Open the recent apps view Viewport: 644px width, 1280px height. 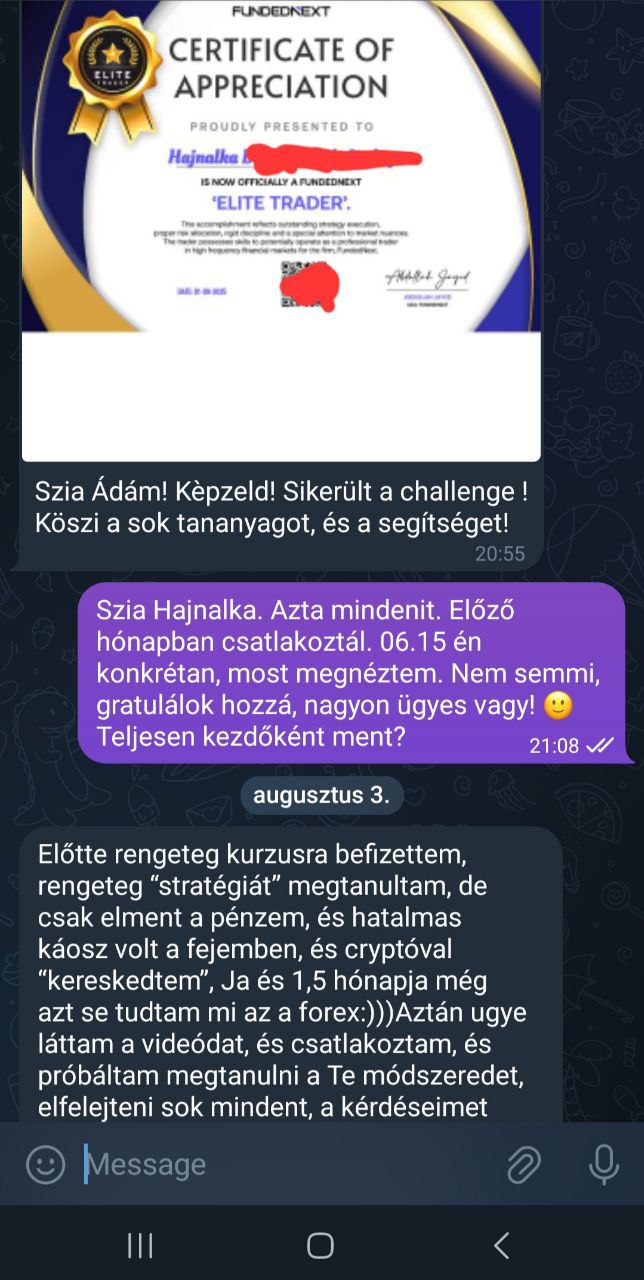tap(140, 1245)
